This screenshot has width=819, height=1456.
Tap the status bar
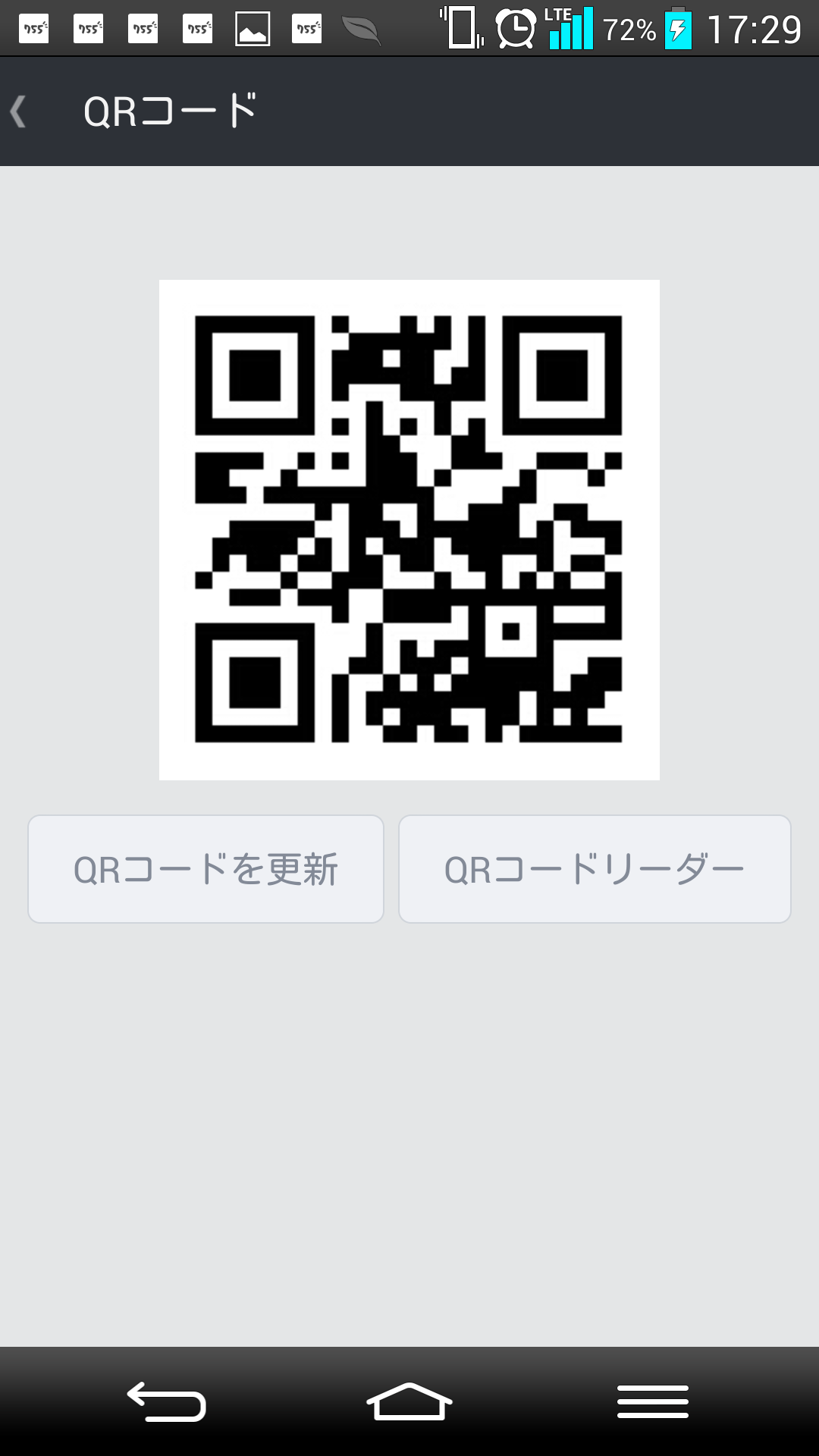coord(409,27)
